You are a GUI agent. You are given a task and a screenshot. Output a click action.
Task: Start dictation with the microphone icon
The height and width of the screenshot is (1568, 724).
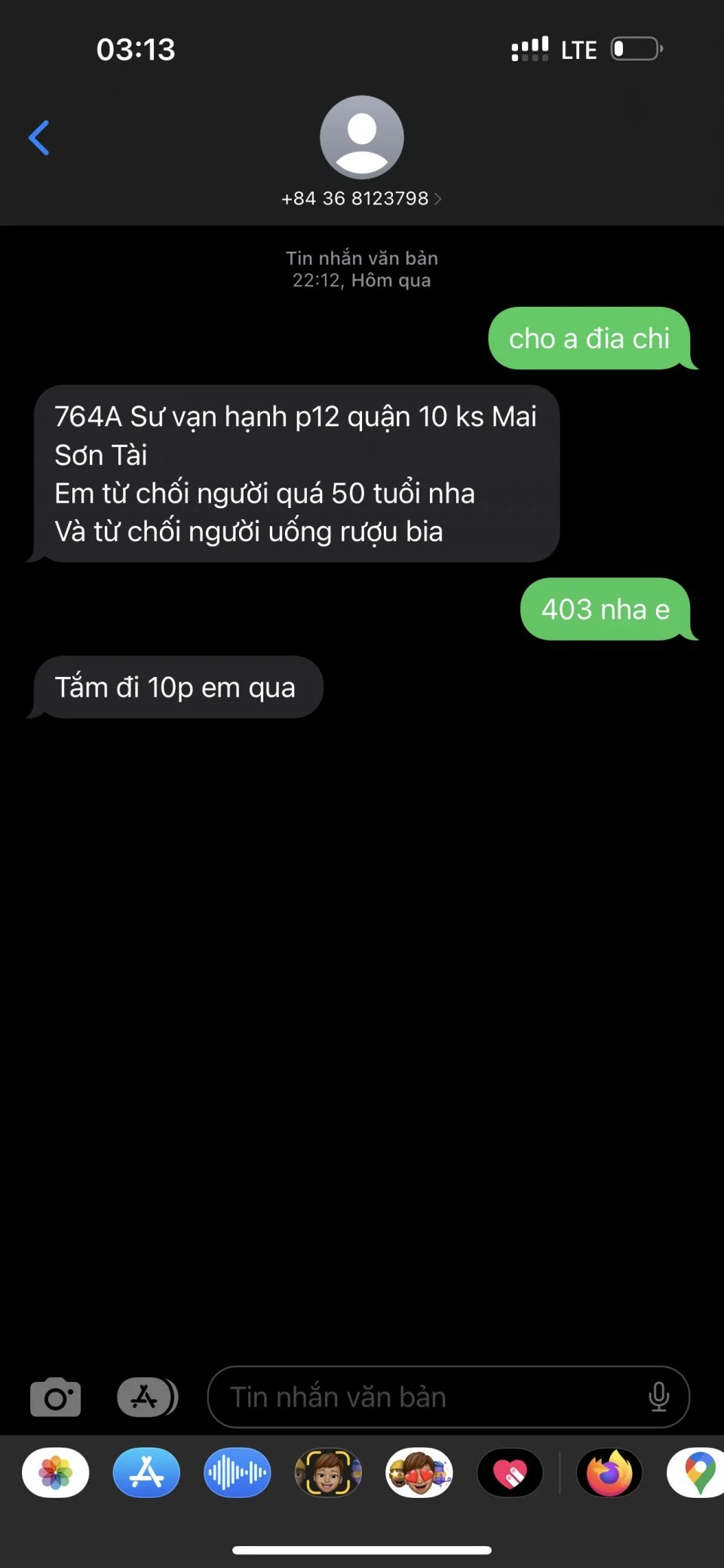658,1398
